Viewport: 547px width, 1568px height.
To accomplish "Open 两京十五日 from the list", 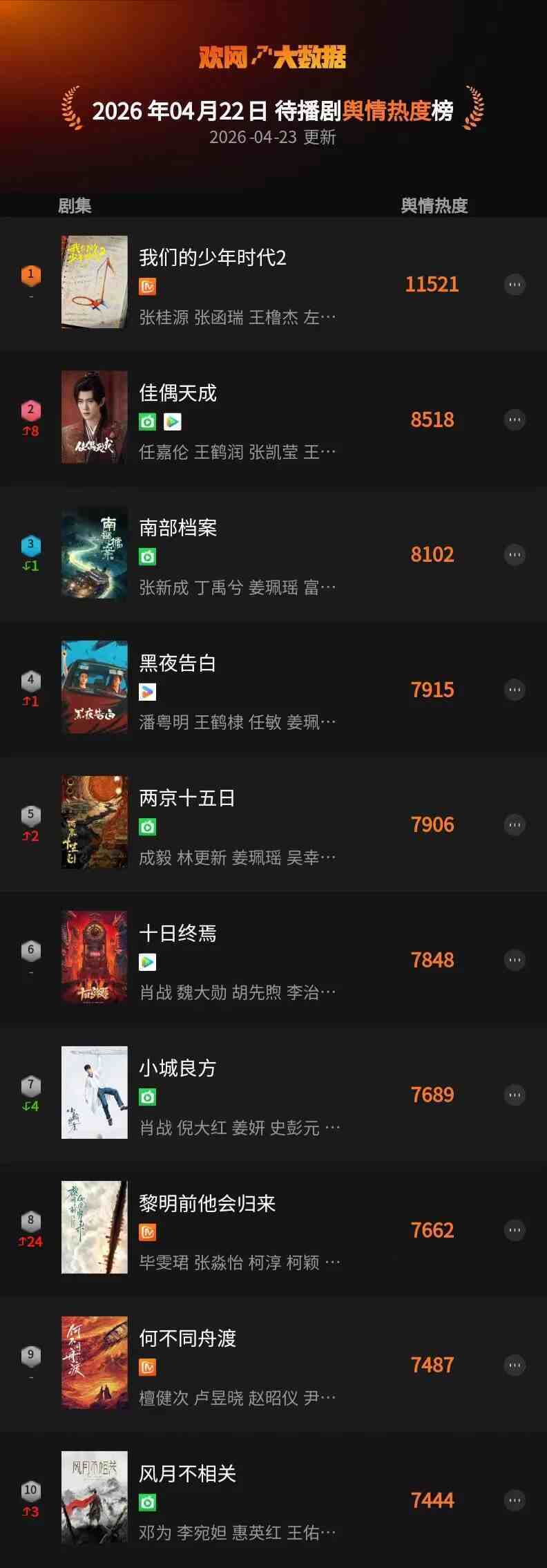I will (186, 798).
